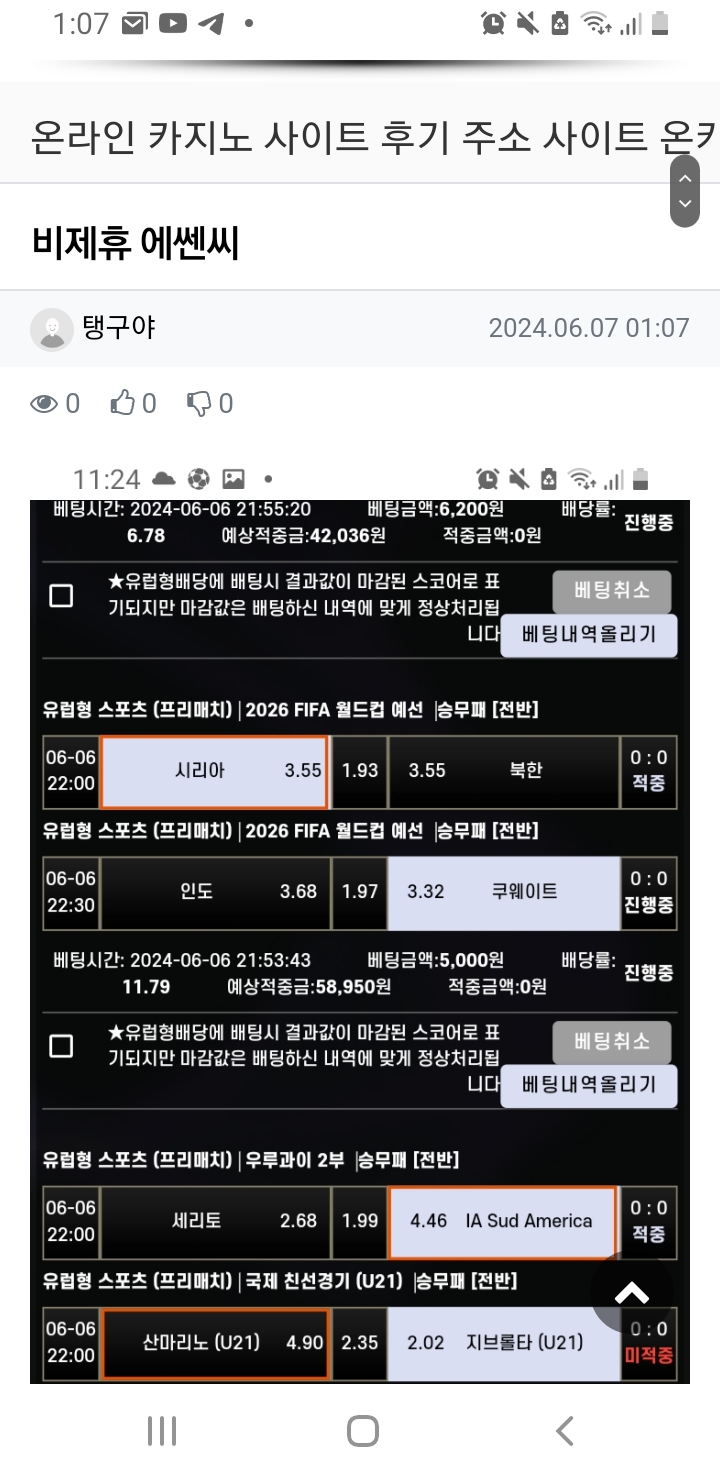Open the 온라인 카지노 사이트 후기 board title
This screenshot has width=720, height=1480.
click(340, 138)
